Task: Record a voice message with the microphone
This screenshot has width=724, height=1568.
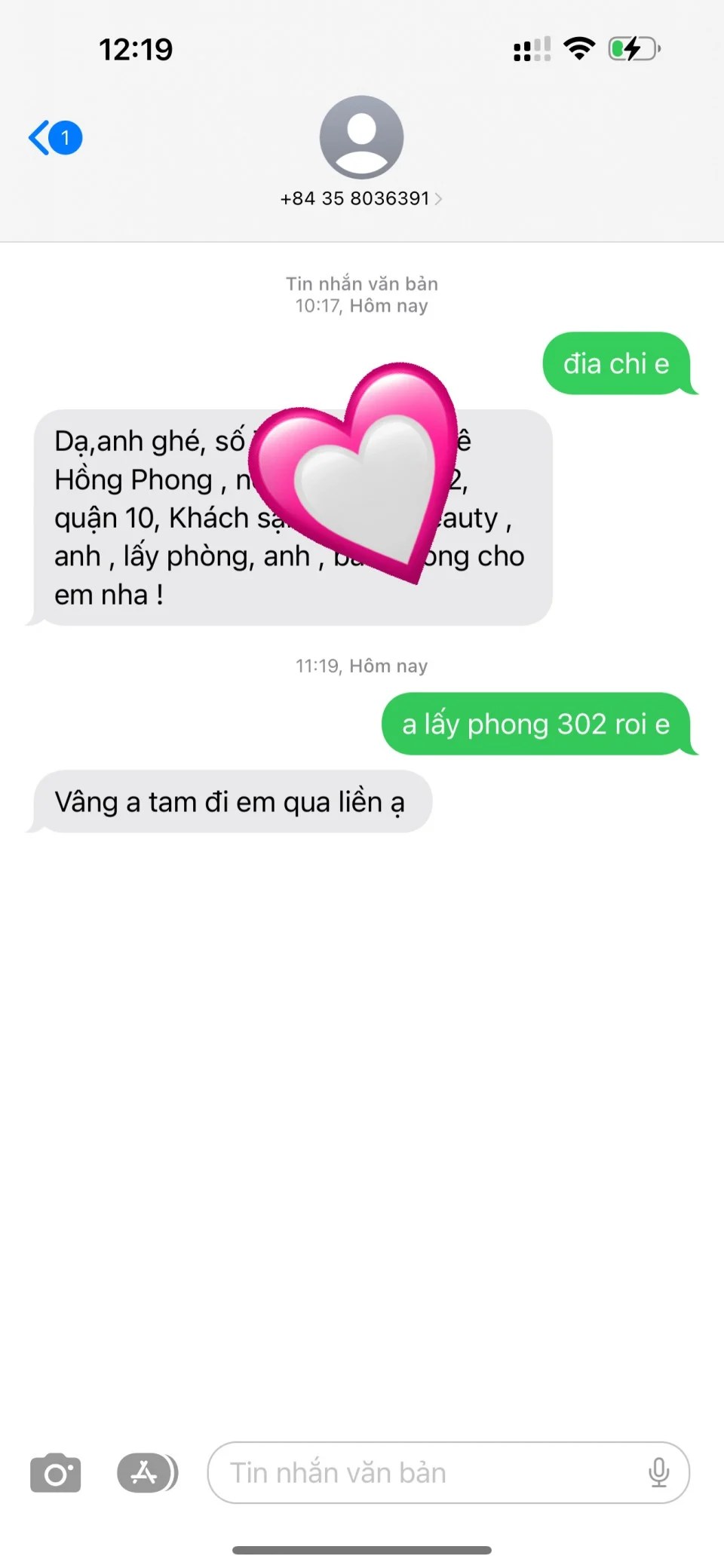Action: (x=658, y=1473)
